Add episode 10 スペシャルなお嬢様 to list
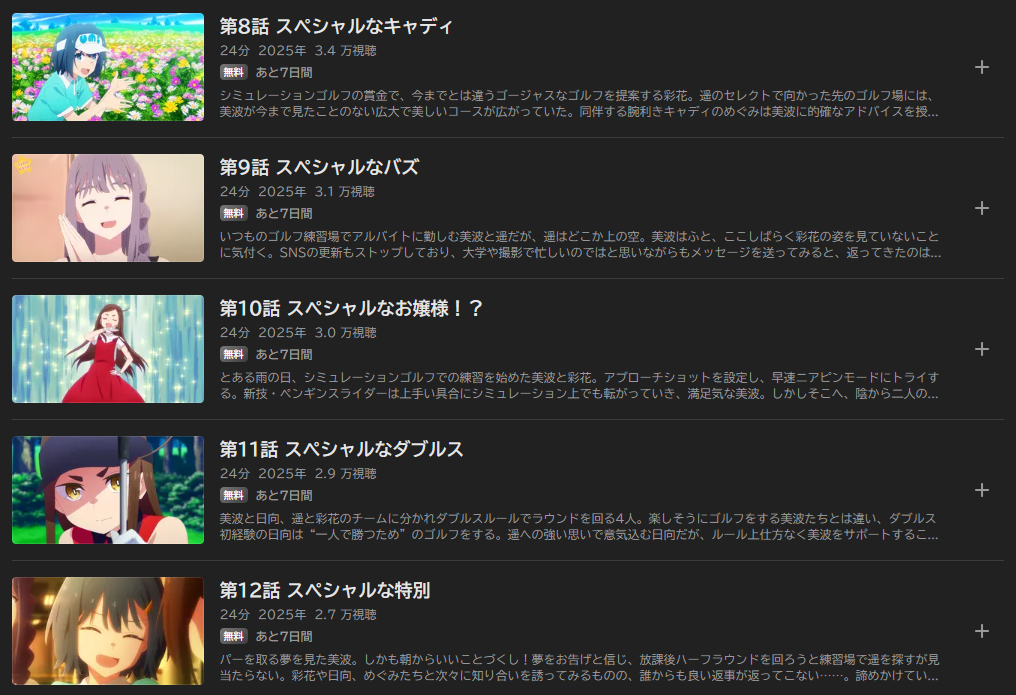Image resolution: width=1016 pixels, height=695 pixels. point(982,349)
